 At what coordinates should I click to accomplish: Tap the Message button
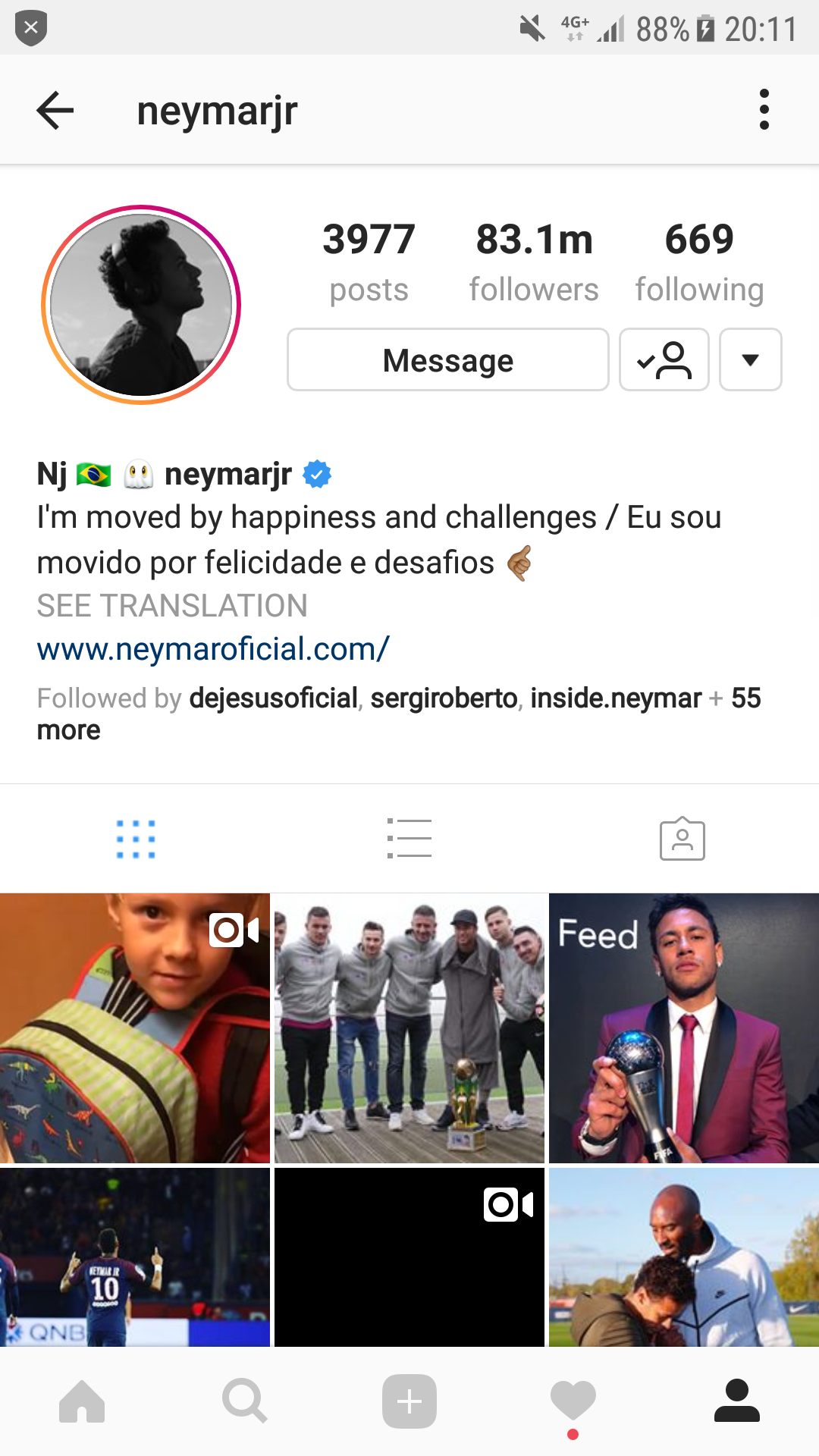click(x=448, y=359)
